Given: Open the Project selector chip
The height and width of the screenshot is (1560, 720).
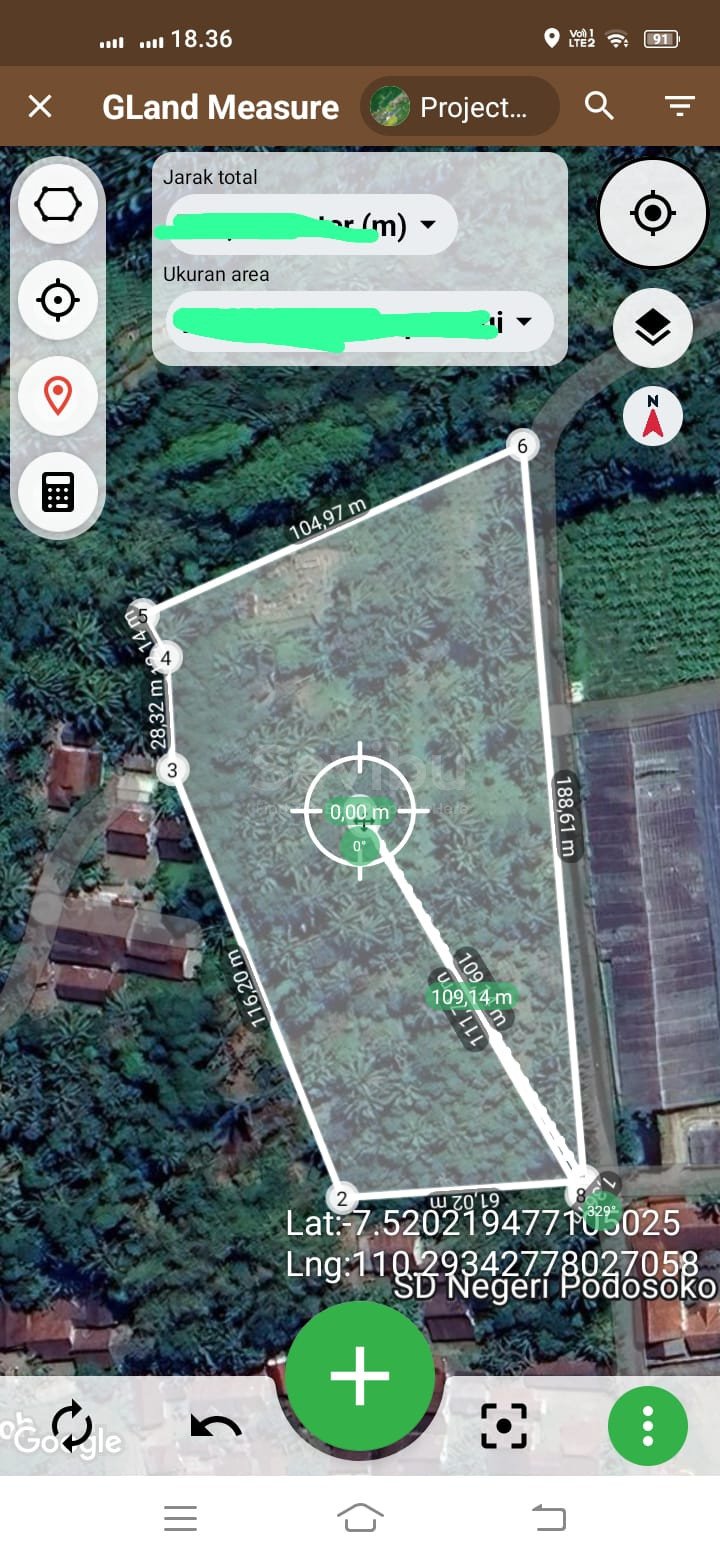Looking at the screenshot, I should [x=459, y=106].
